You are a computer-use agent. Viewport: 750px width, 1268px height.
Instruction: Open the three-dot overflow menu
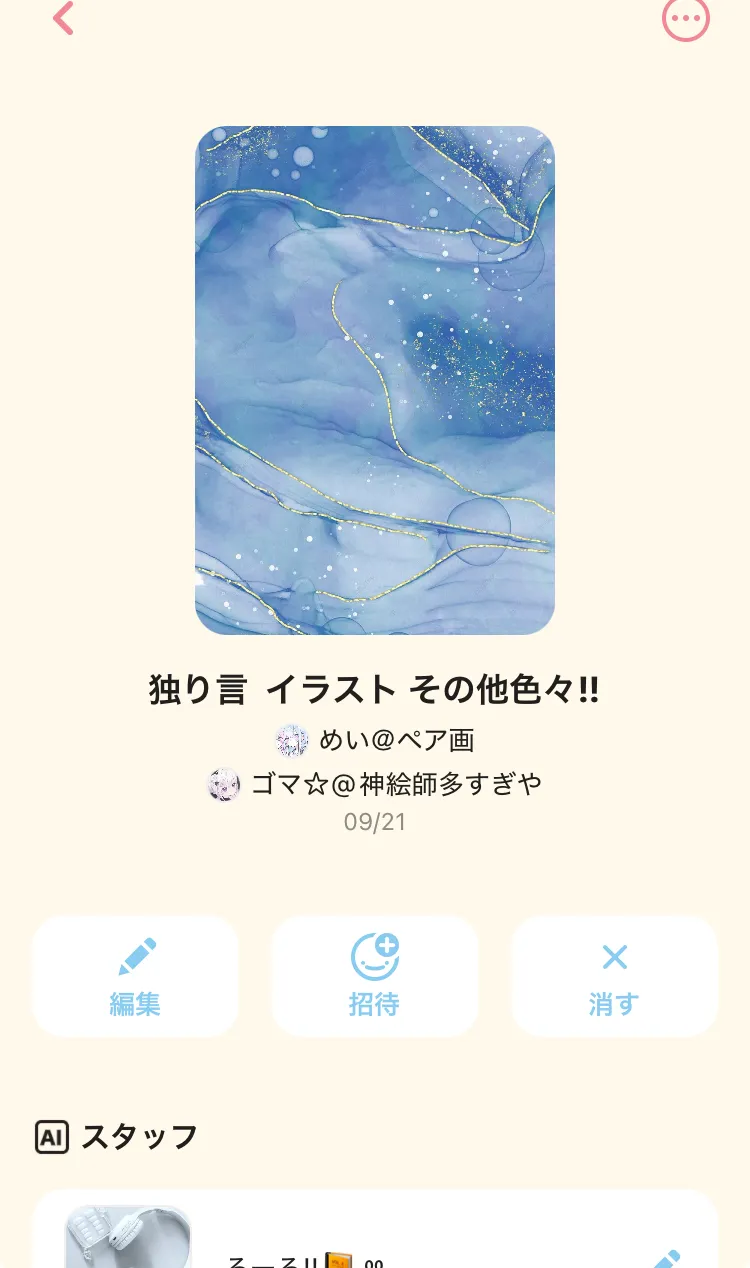(x=685, y=18)
